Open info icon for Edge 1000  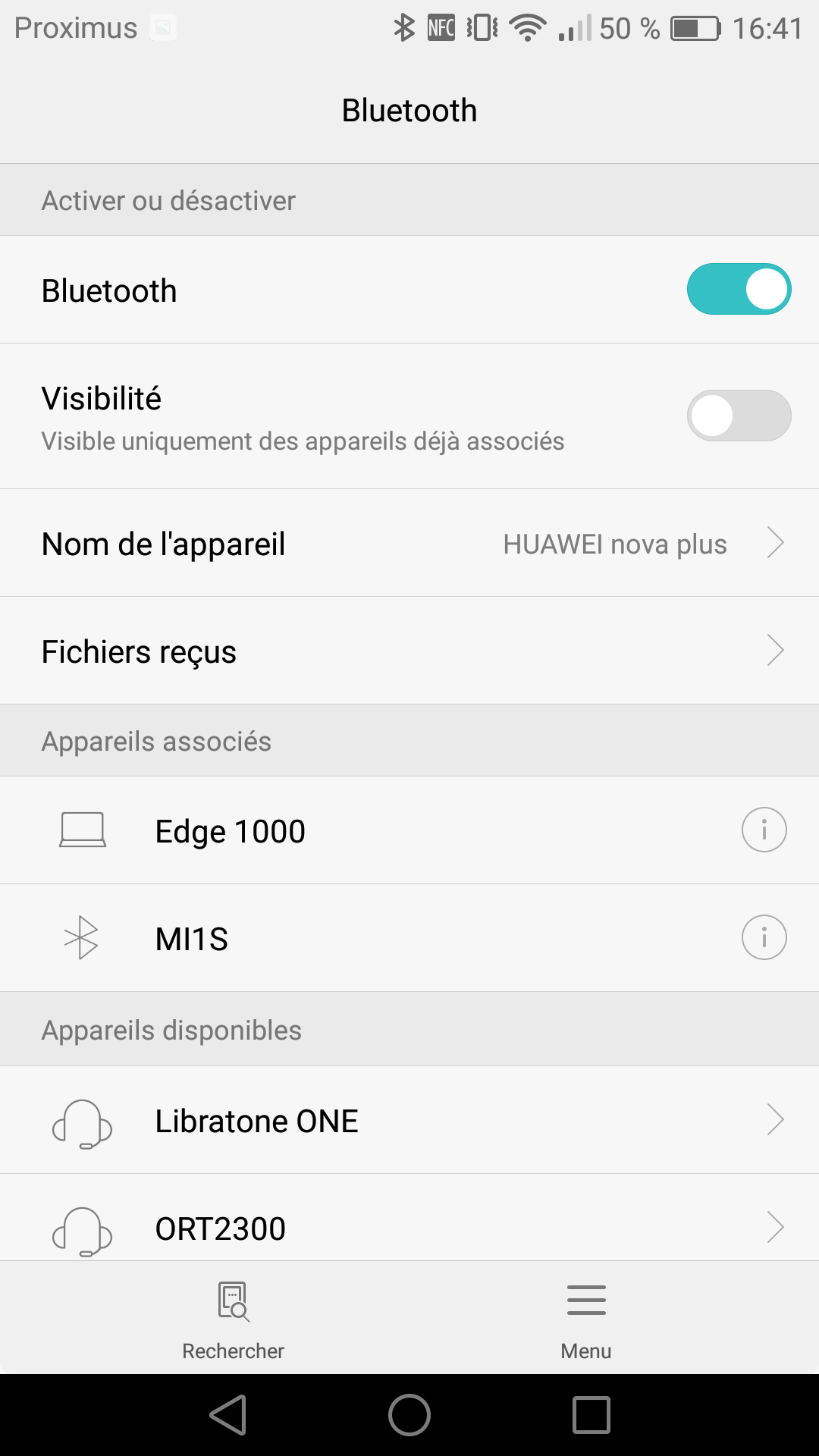tap(764, 830)
